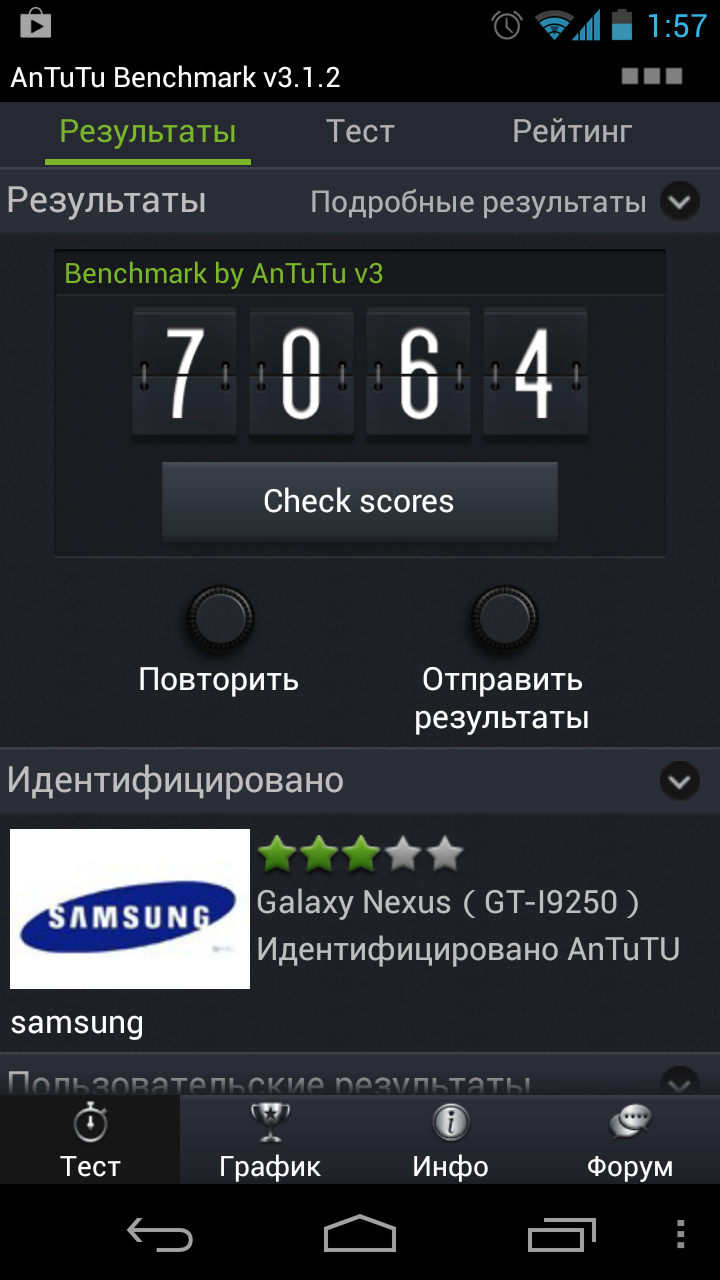Switch to the Инфо bottom tab
This screenshot has width=720, height=1280.
[x=450, y=1140]
